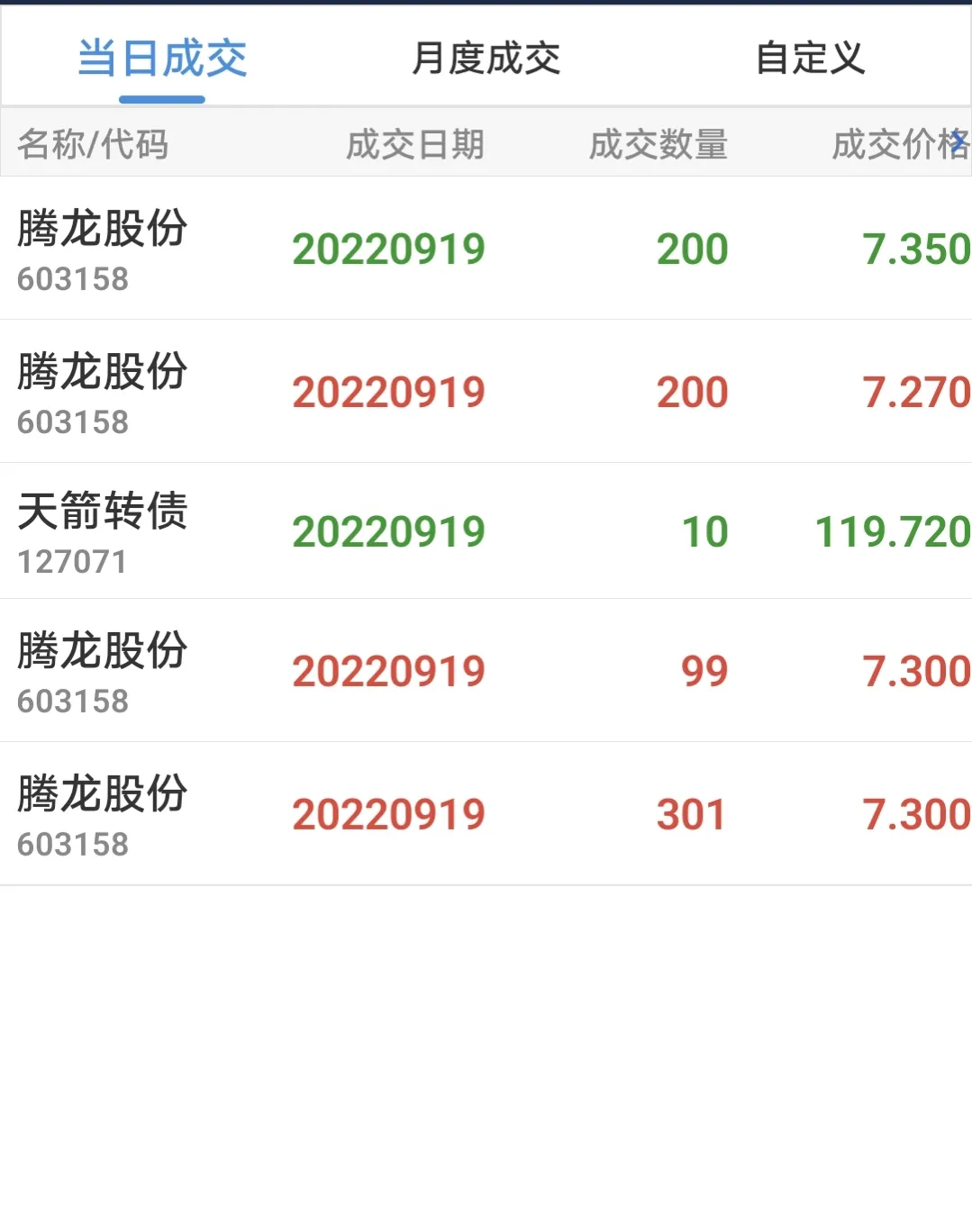The width and height of the screenshot is (972, 1232).
Task: View 腾龙股份 trade with quantity 301
Action: (486, 814)
